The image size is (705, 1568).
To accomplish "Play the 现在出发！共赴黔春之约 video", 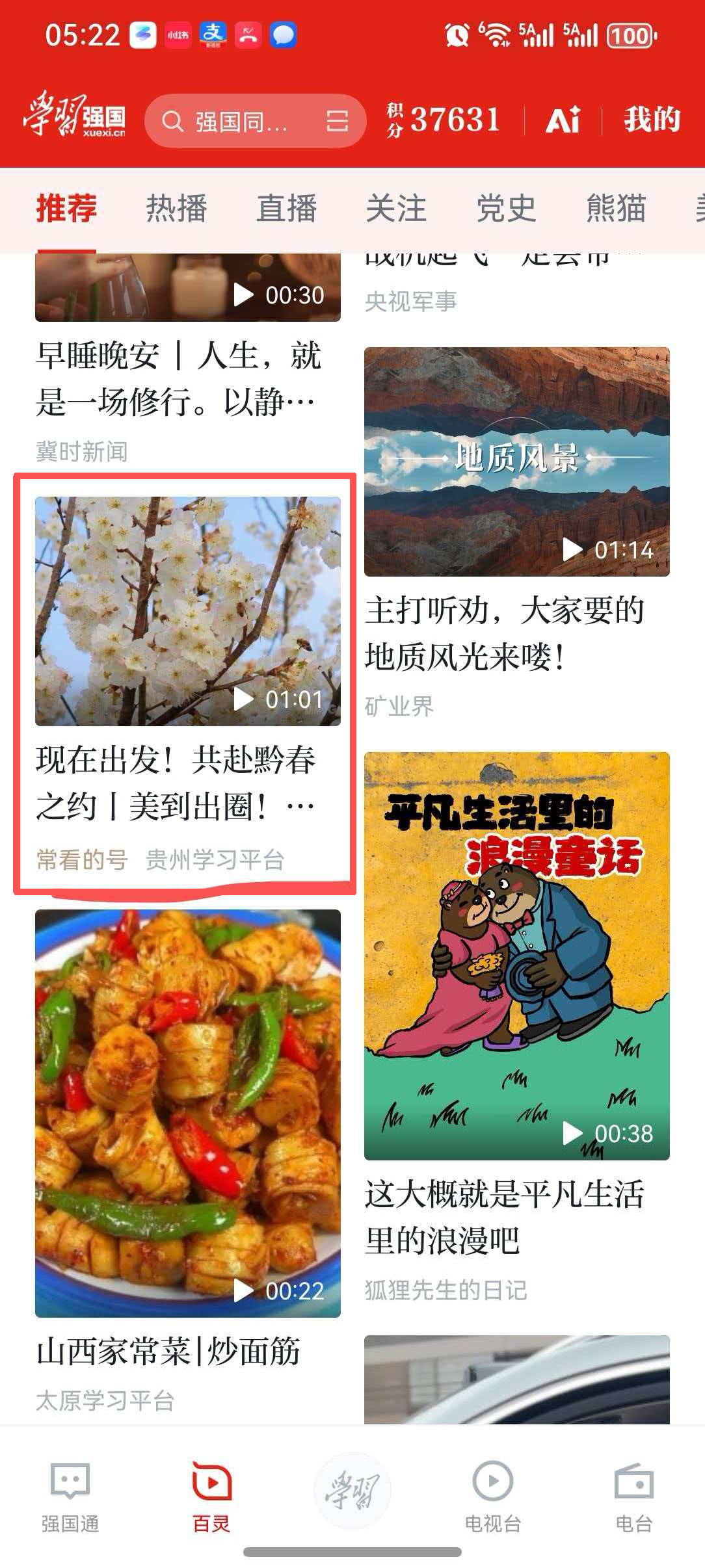I will coord(187,611).
